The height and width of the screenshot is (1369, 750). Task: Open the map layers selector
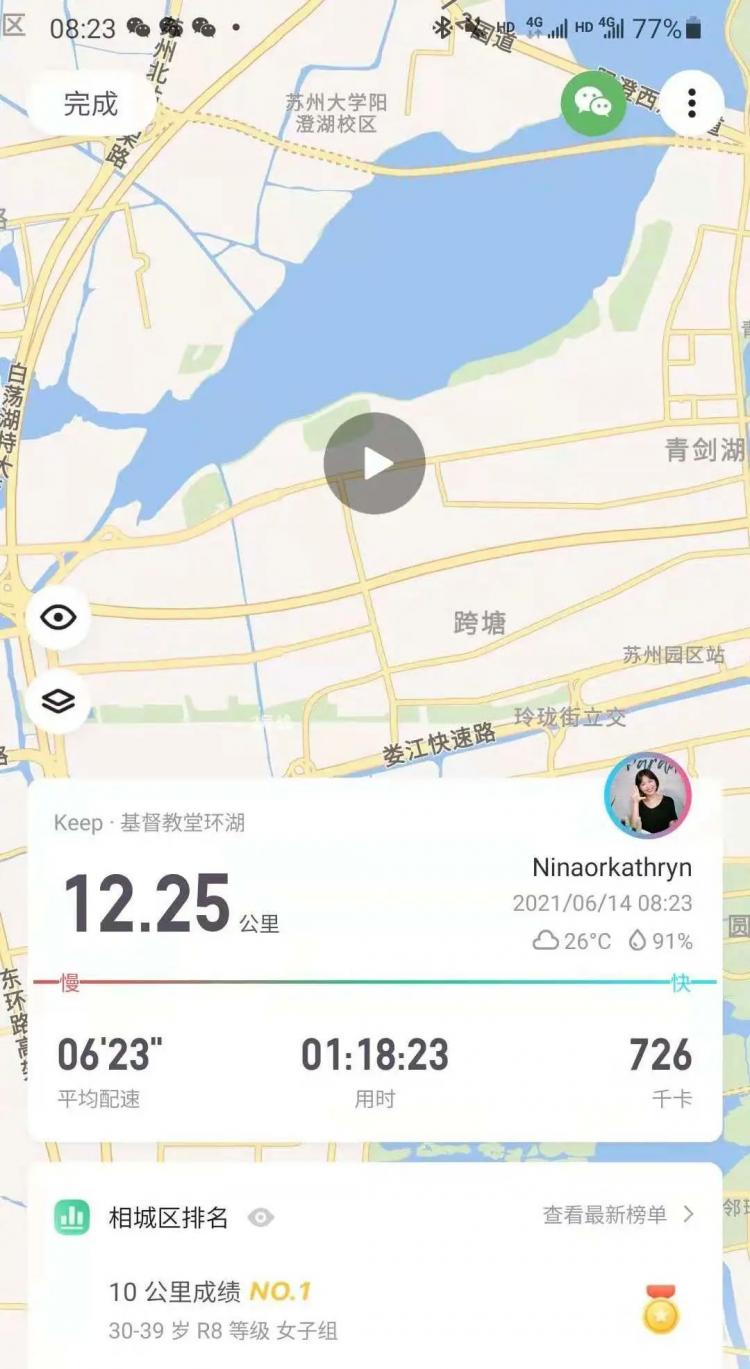click(58, 701)
